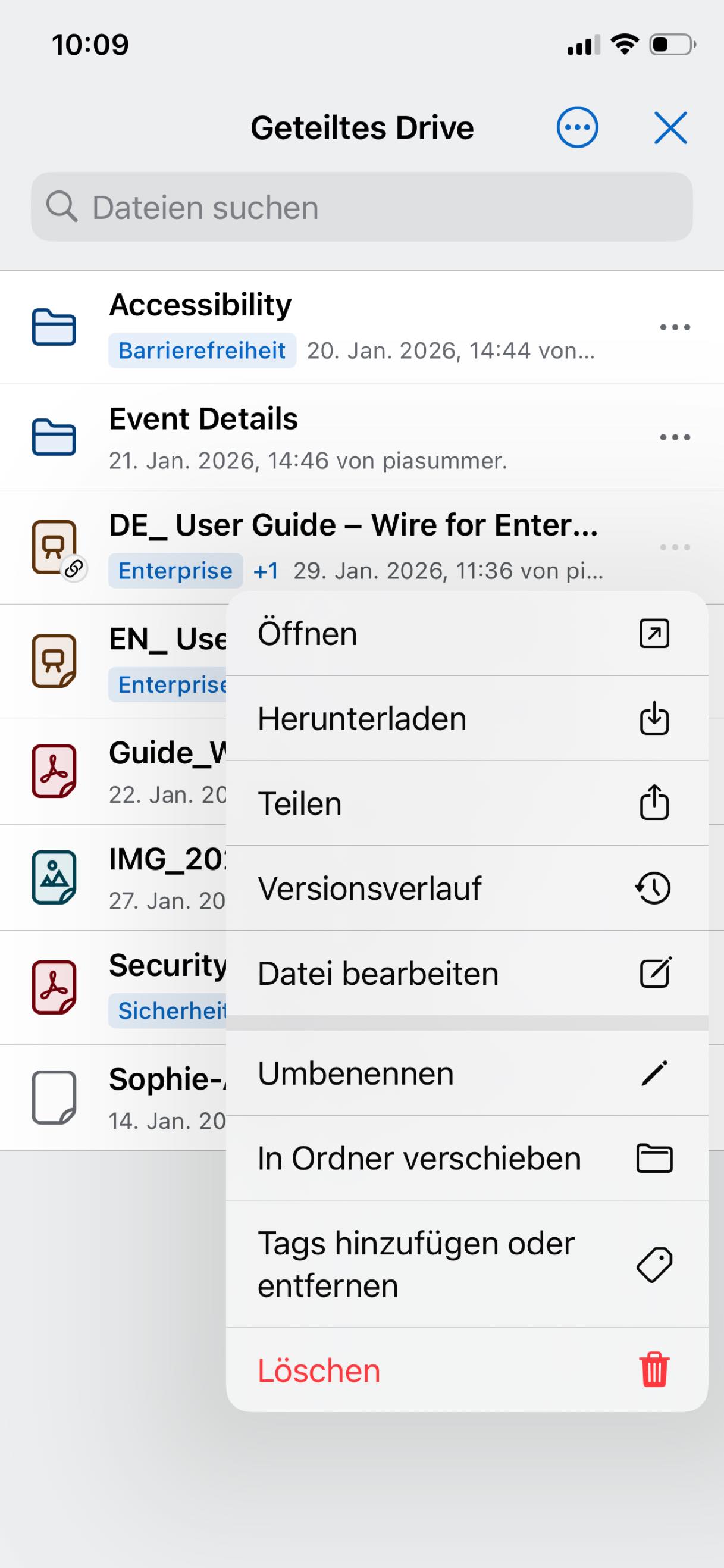The image size is (724, 1568).
Task: Choose In Ordner verschieben
Action: click(x=466, y=1158)
